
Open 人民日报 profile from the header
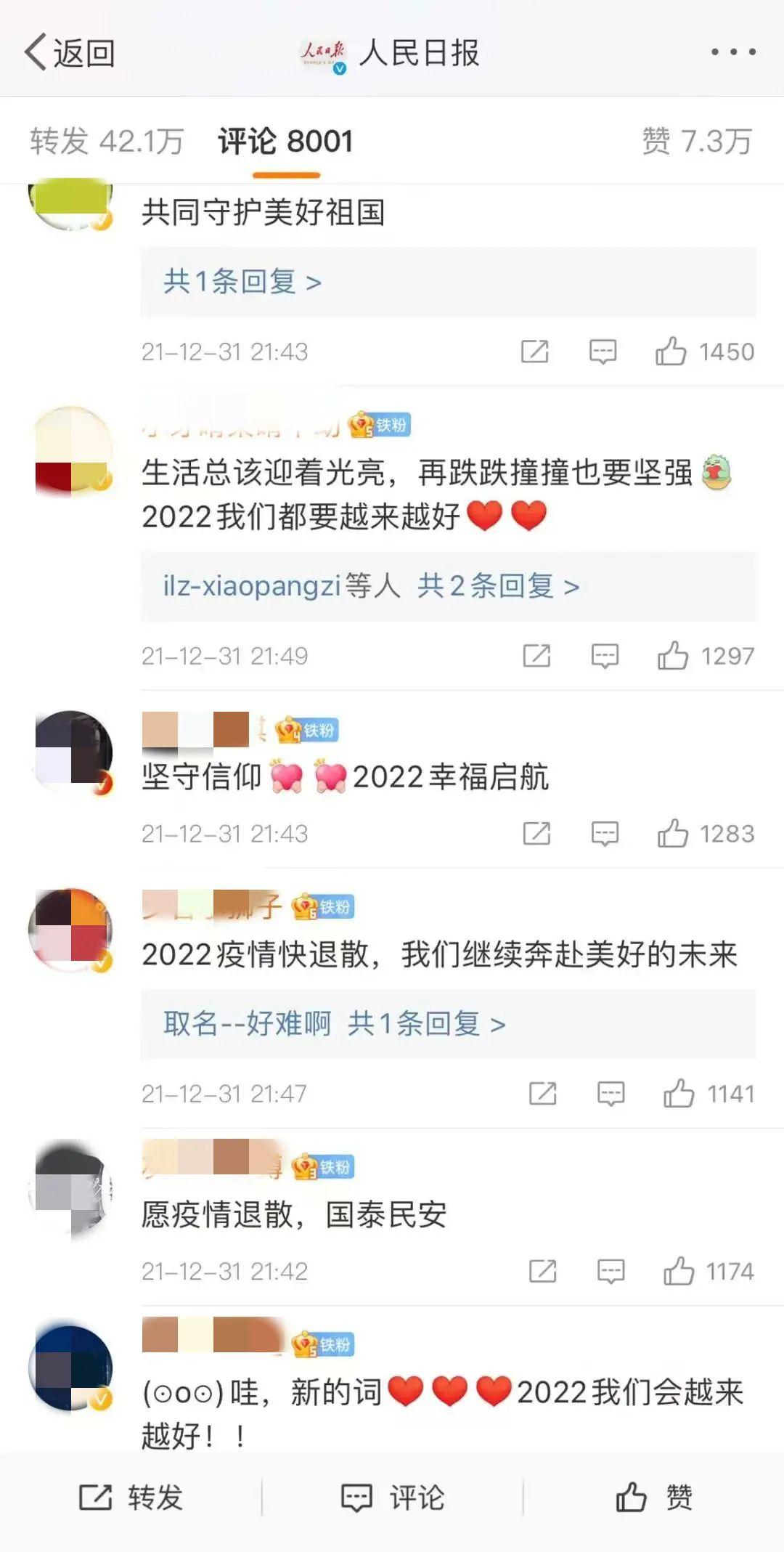point(392,53)
